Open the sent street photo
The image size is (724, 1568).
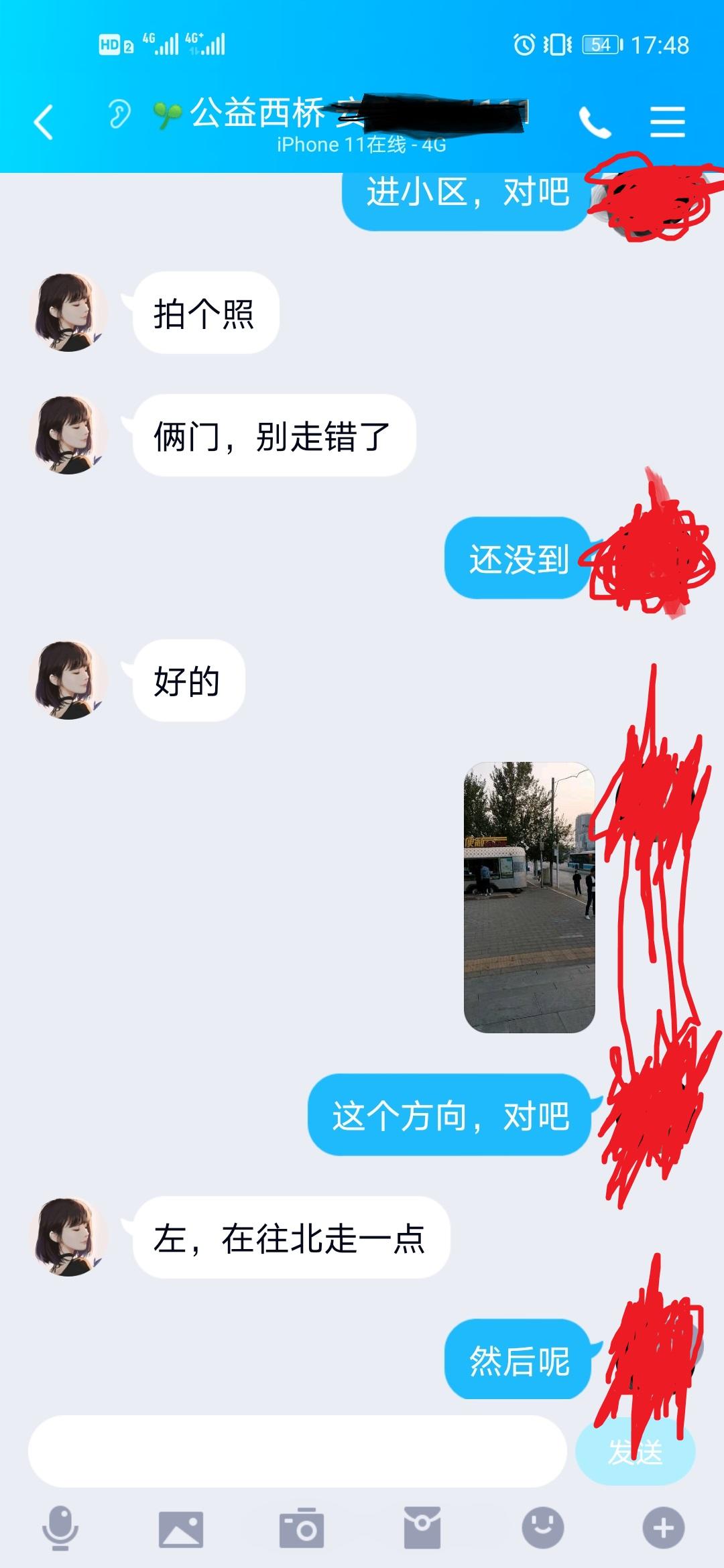pyautogui.click(x=529, y=897)
